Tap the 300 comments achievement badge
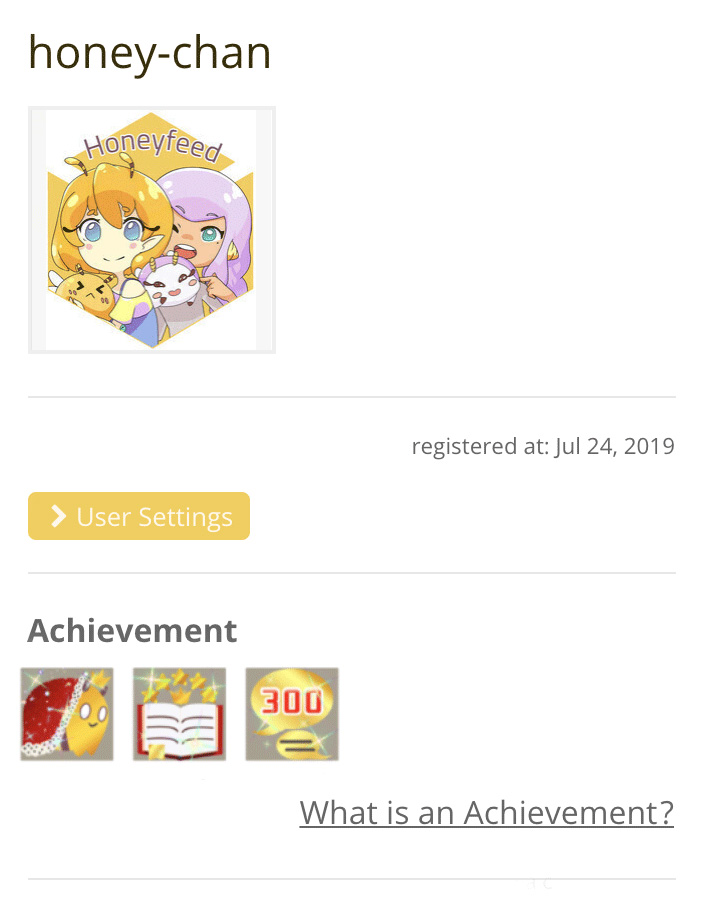Viewport: 704px width, 908px height. tap(292, 715)
